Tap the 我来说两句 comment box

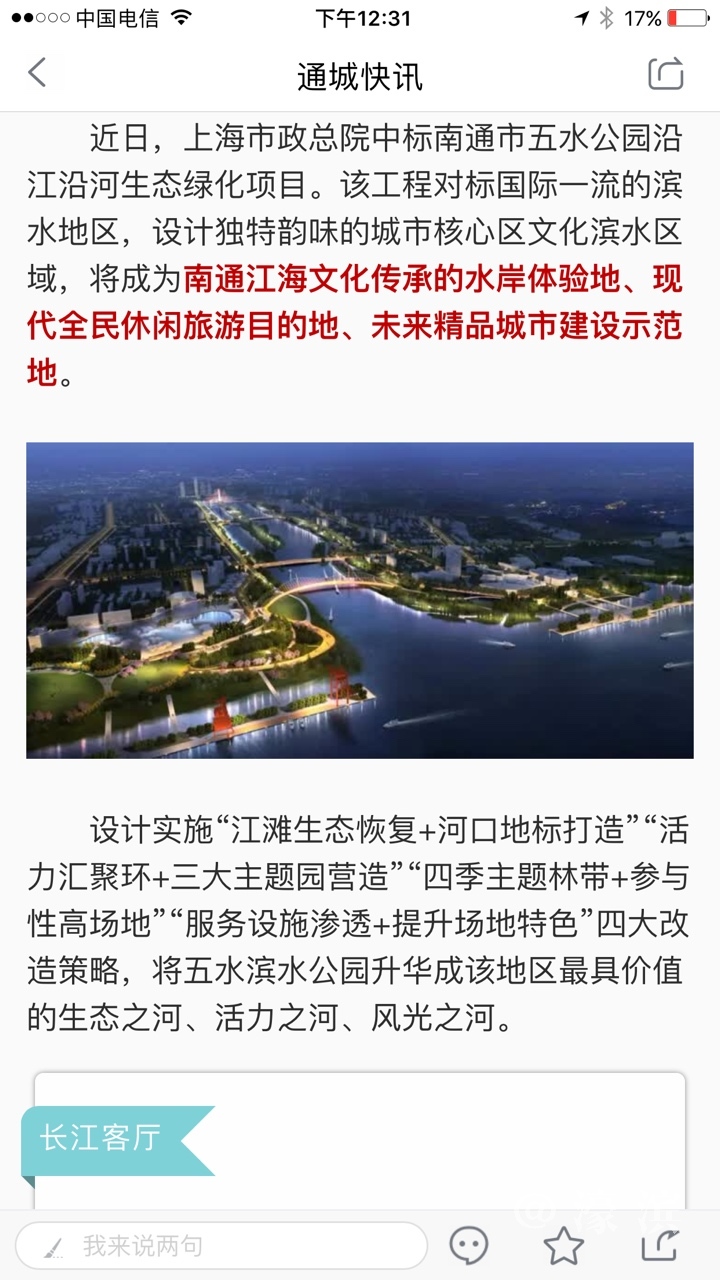pyautogui.click(x=220, y=1246)
